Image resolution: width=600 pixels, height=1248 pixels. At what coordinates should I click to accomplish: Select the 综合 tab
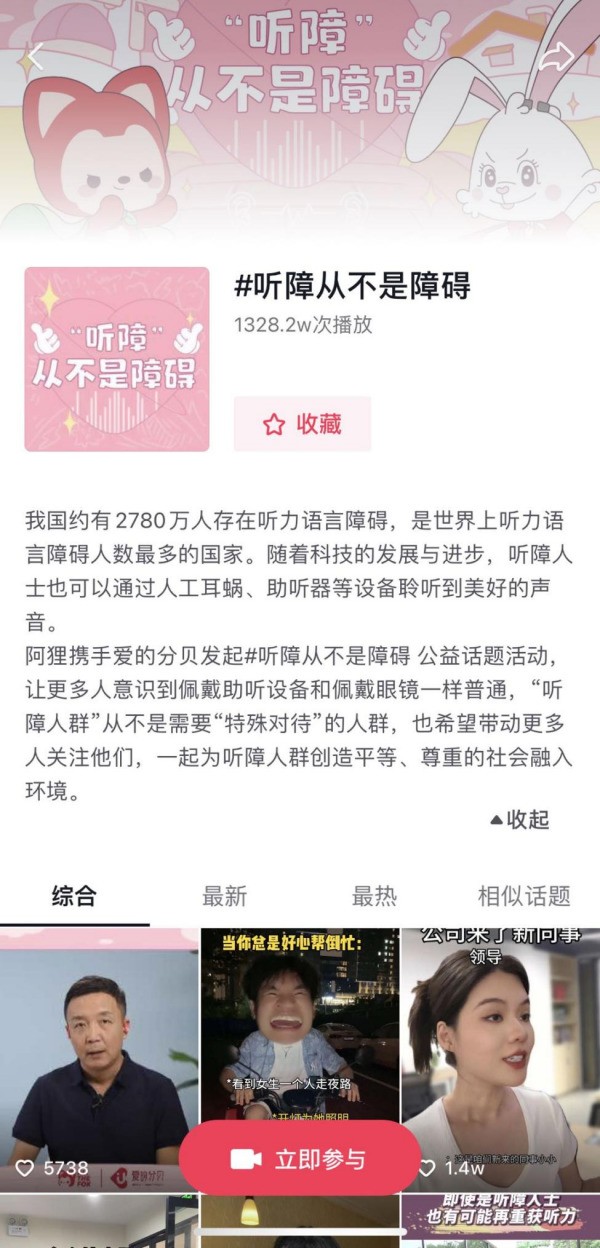pyautogui.click(x=74, y=896)
